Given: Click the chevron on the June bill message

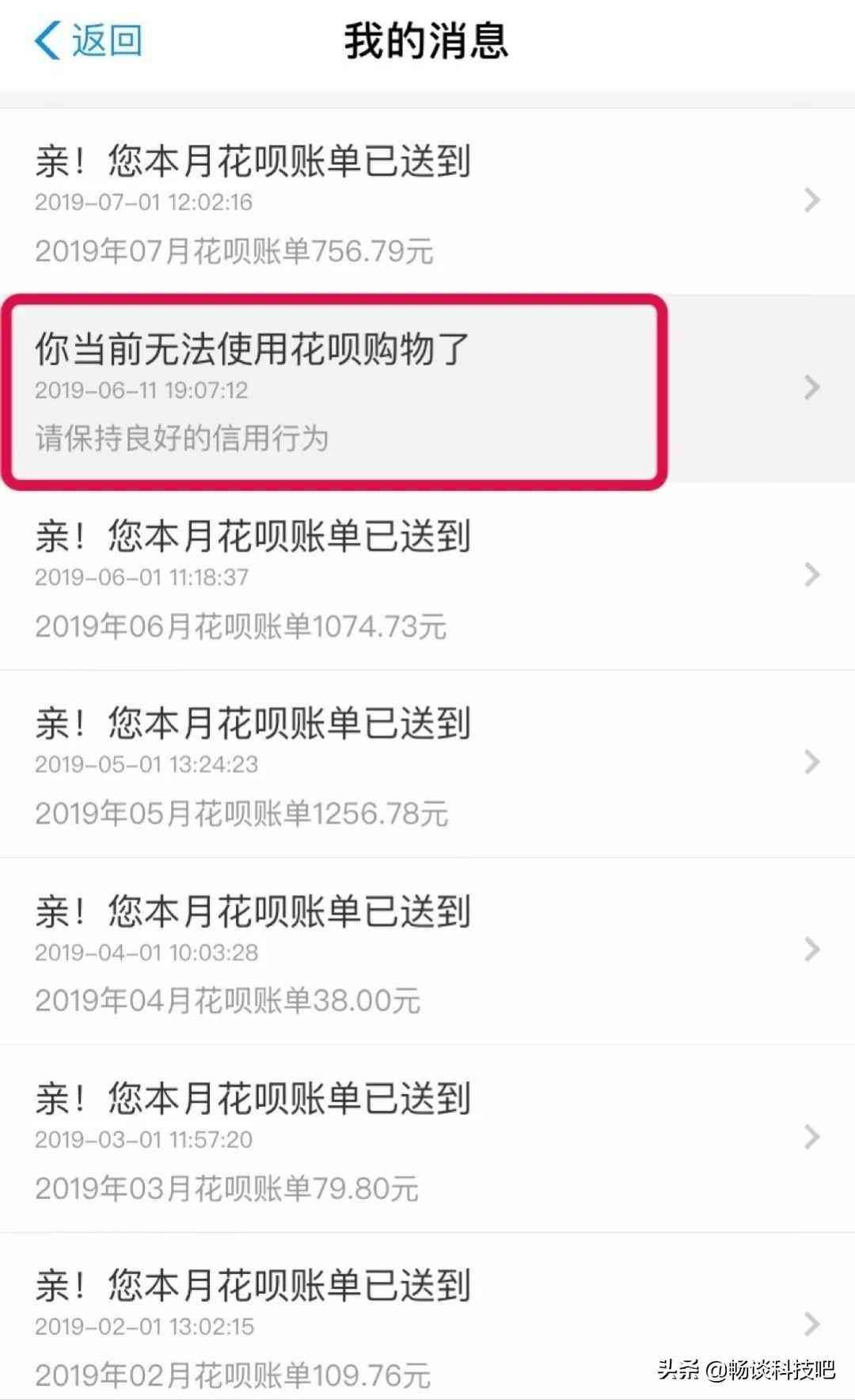Looking at the screenshot, I should (x=811, y=576).
